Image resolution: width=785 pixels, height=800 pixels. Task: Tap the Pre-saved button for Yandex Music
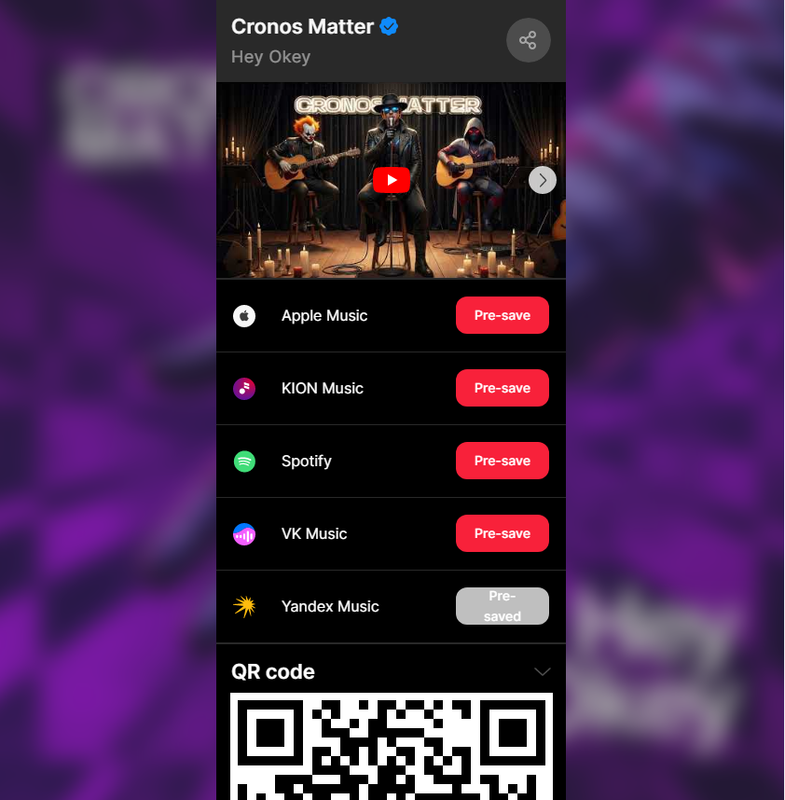tap(502, 606)
